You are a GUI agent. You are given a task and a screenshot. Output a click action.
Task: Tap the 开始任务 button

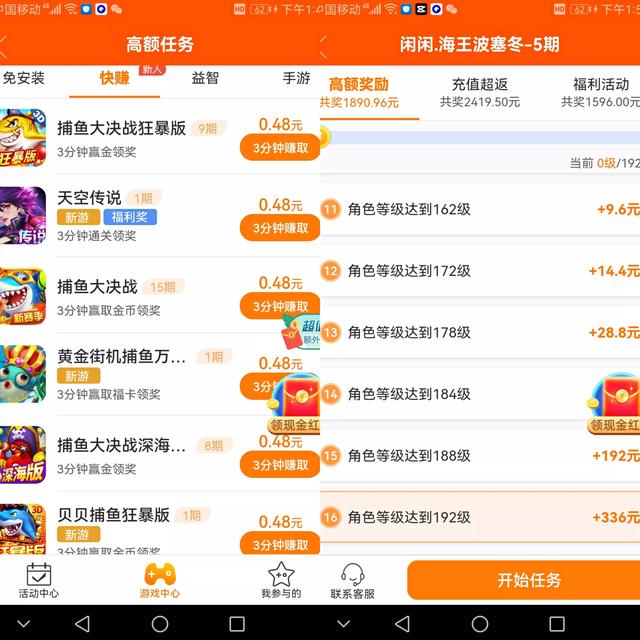point(528,580)
